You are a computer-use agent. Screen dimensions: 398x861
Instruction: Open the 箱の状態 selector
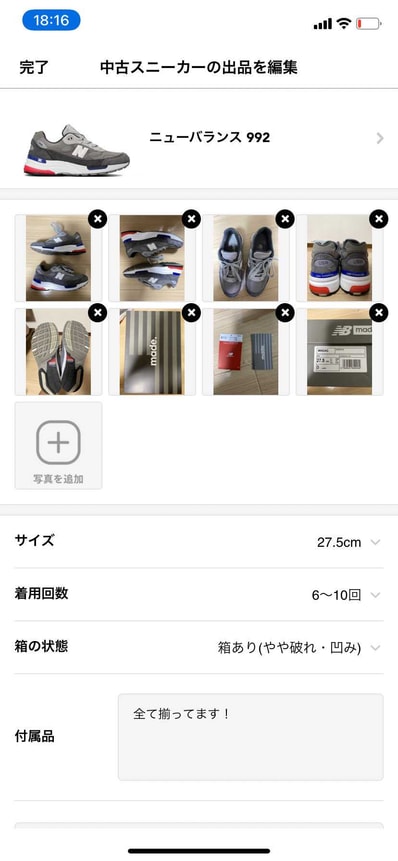[199, 648]
